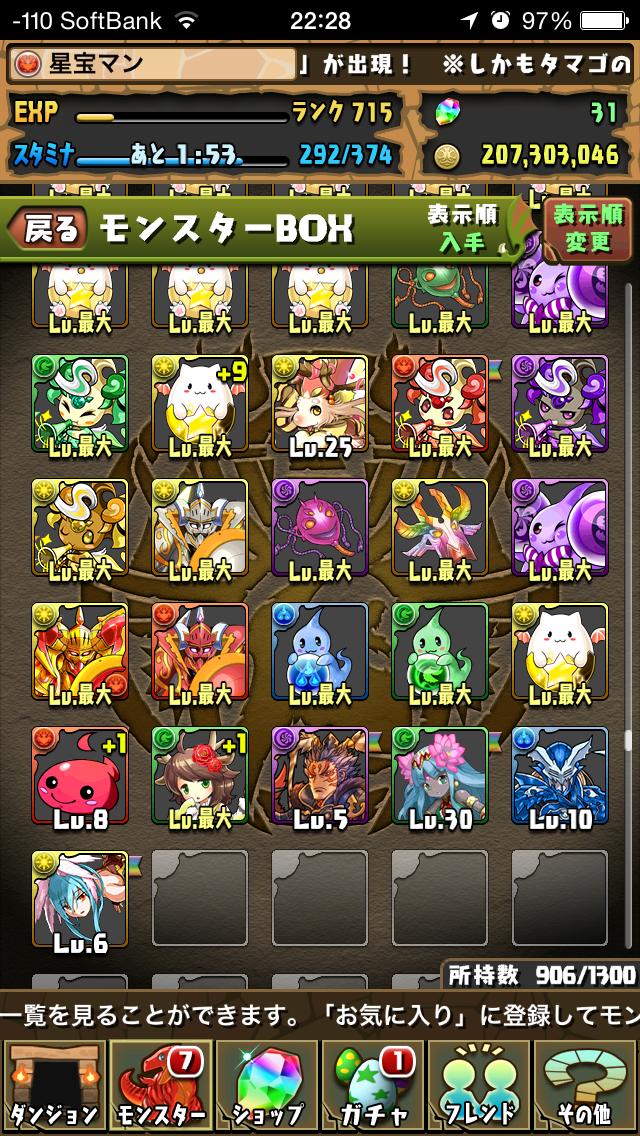Select the Lv.6 blue-haired monster
This screenshot has width=640, height=1136.
[x=80, y=899]
